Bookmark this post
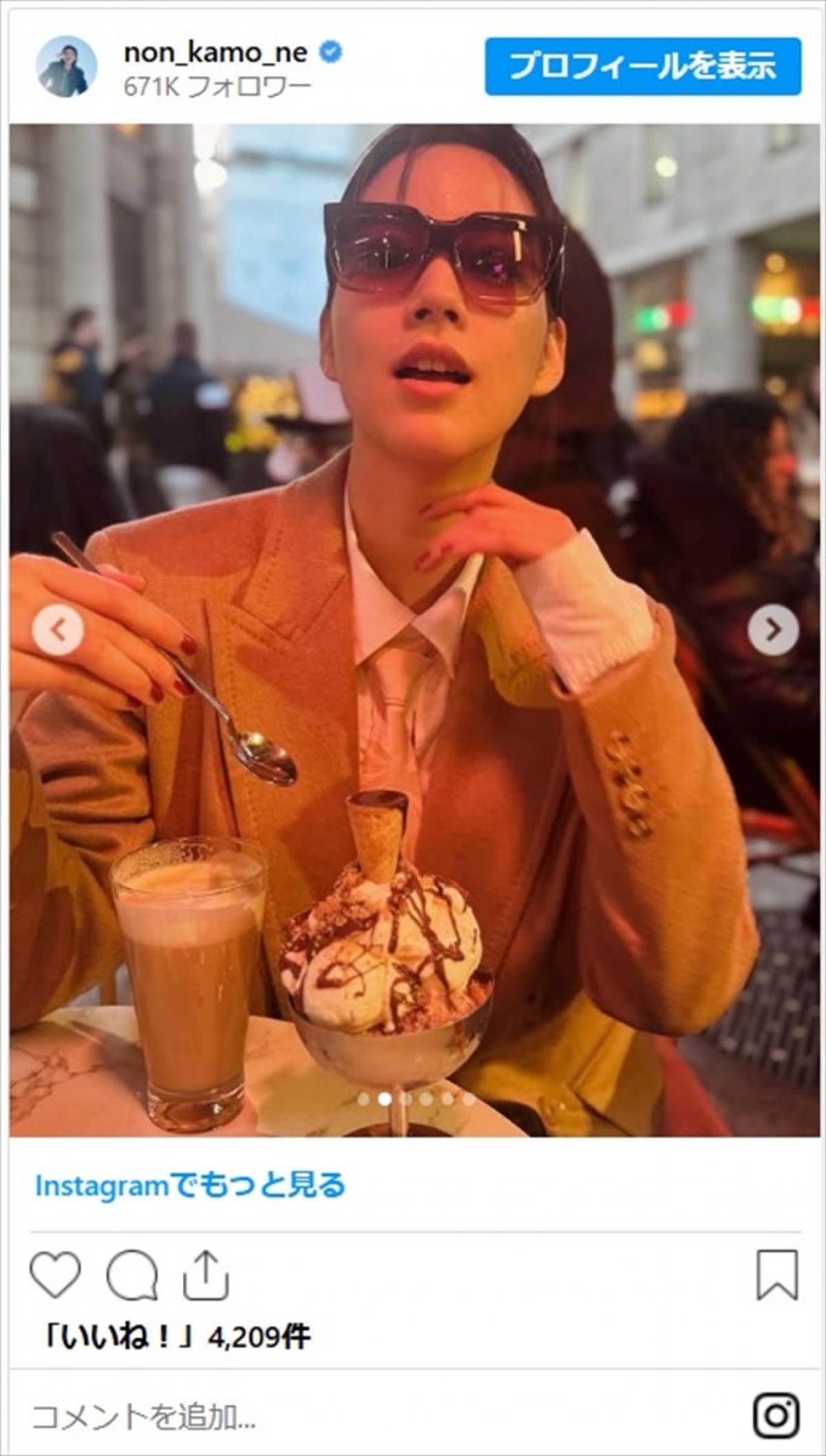The height and width of the screenshot is (1456, 826). click(x=777, y=1275)
